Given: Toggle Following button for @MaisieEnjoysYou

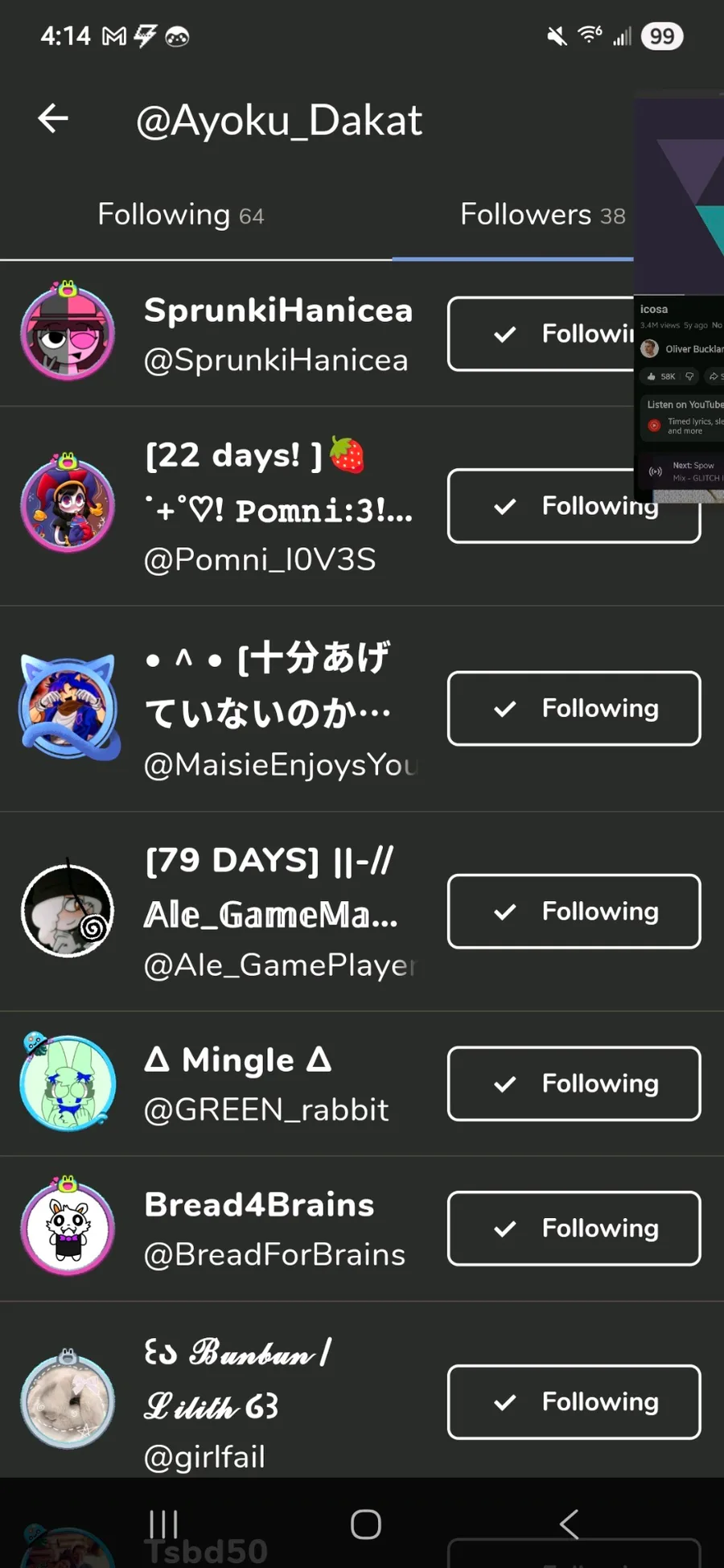Looking at the screenshot, I should pos(574,709).
